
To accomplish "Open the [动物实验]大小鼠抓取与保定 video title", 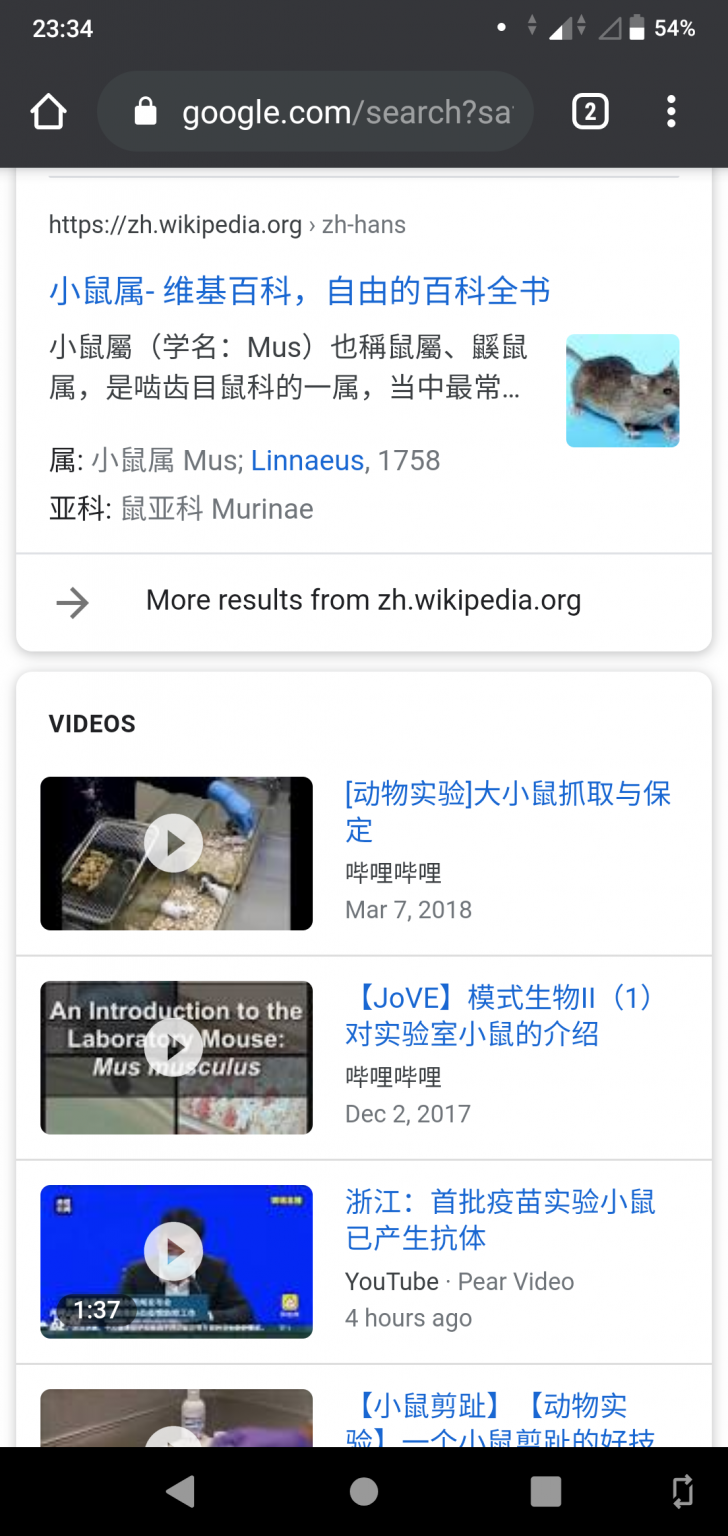I will pos(507,811).
